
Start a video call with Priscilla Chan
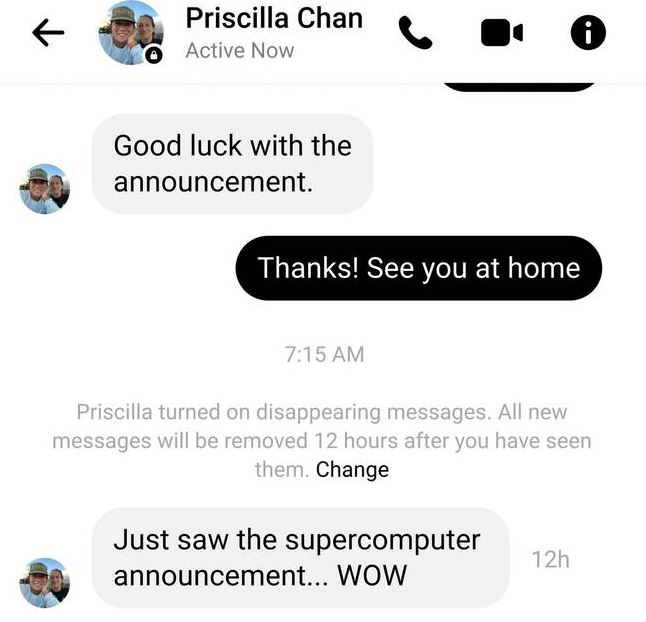(501, 33)
